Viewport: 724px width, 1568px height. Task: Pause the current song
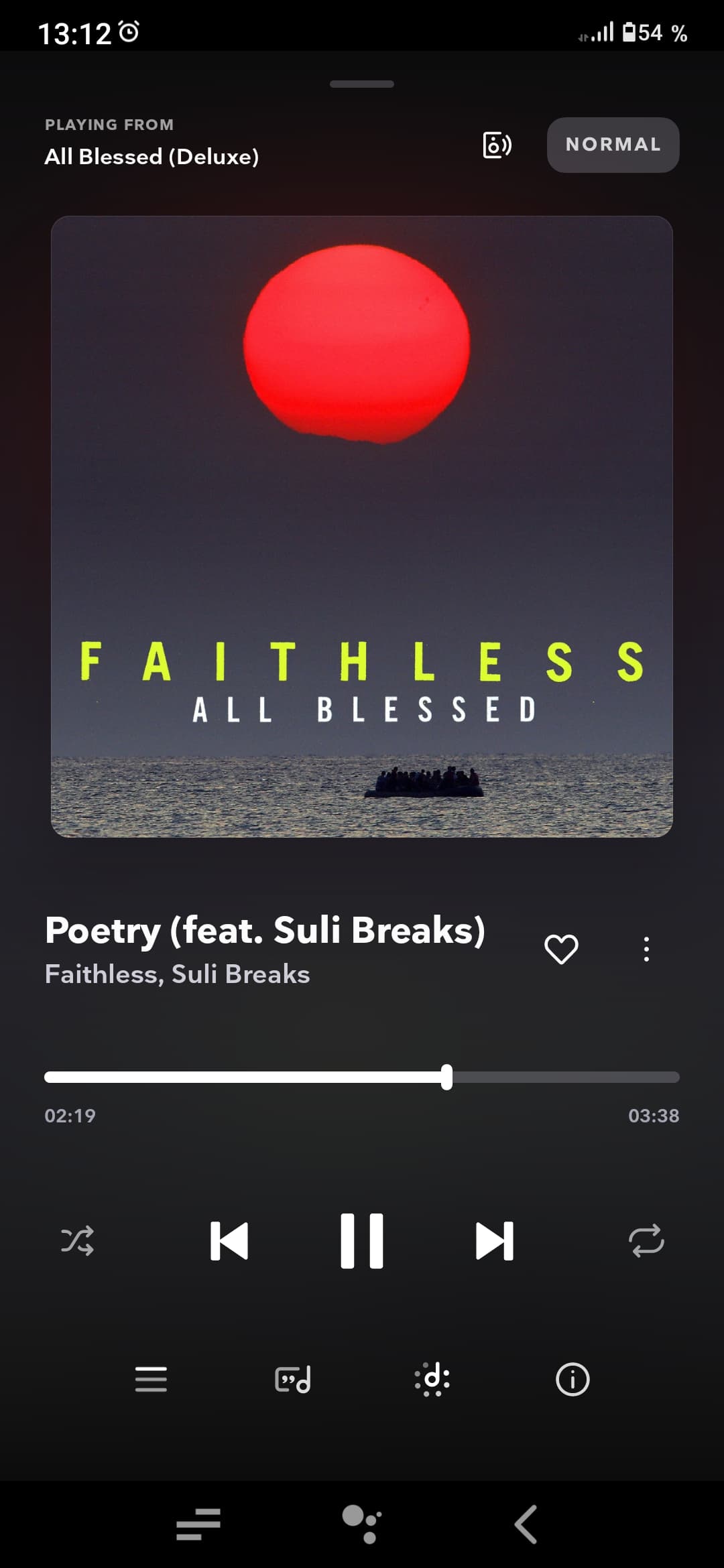coord(362,1241)
